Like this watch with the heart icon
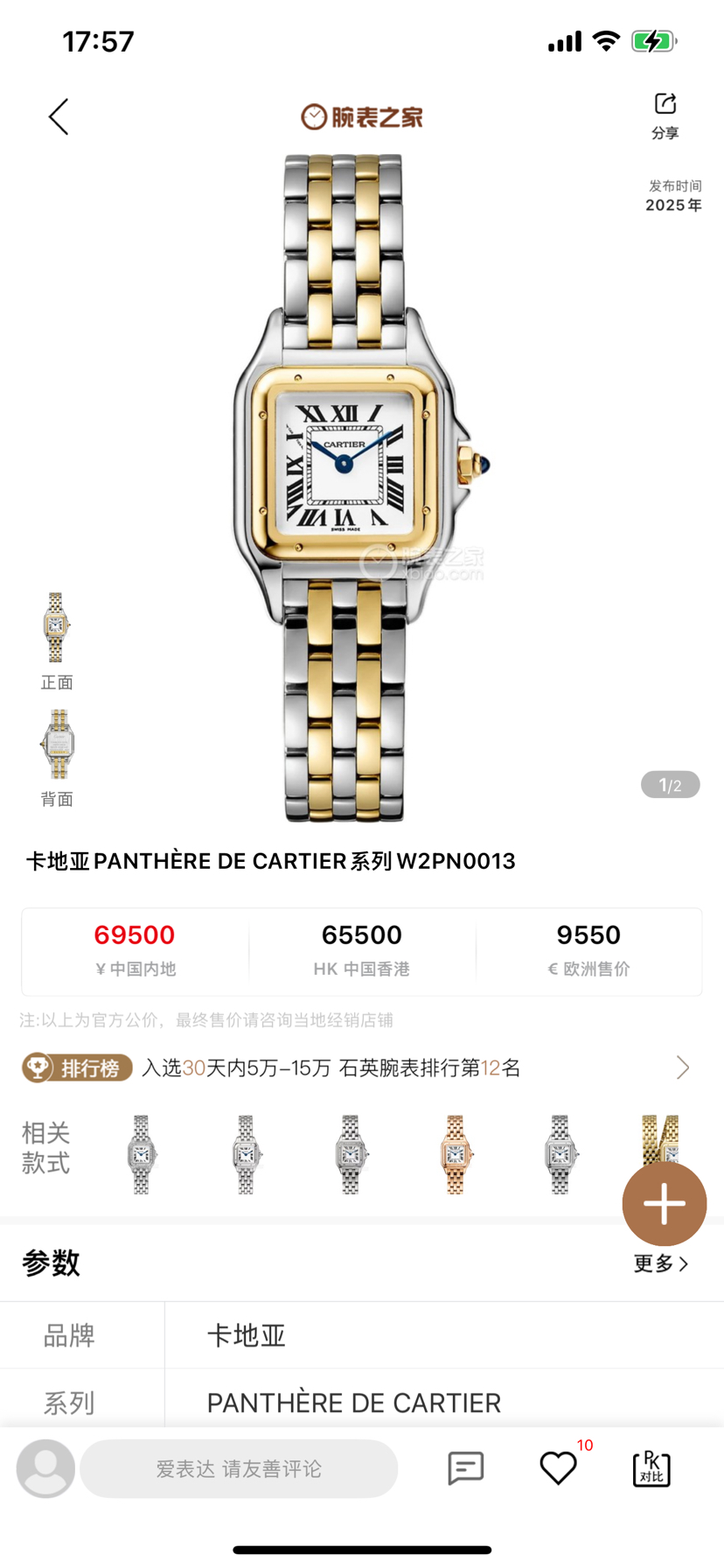This screenshot has height=1568, width=724. click(558, 1468)
